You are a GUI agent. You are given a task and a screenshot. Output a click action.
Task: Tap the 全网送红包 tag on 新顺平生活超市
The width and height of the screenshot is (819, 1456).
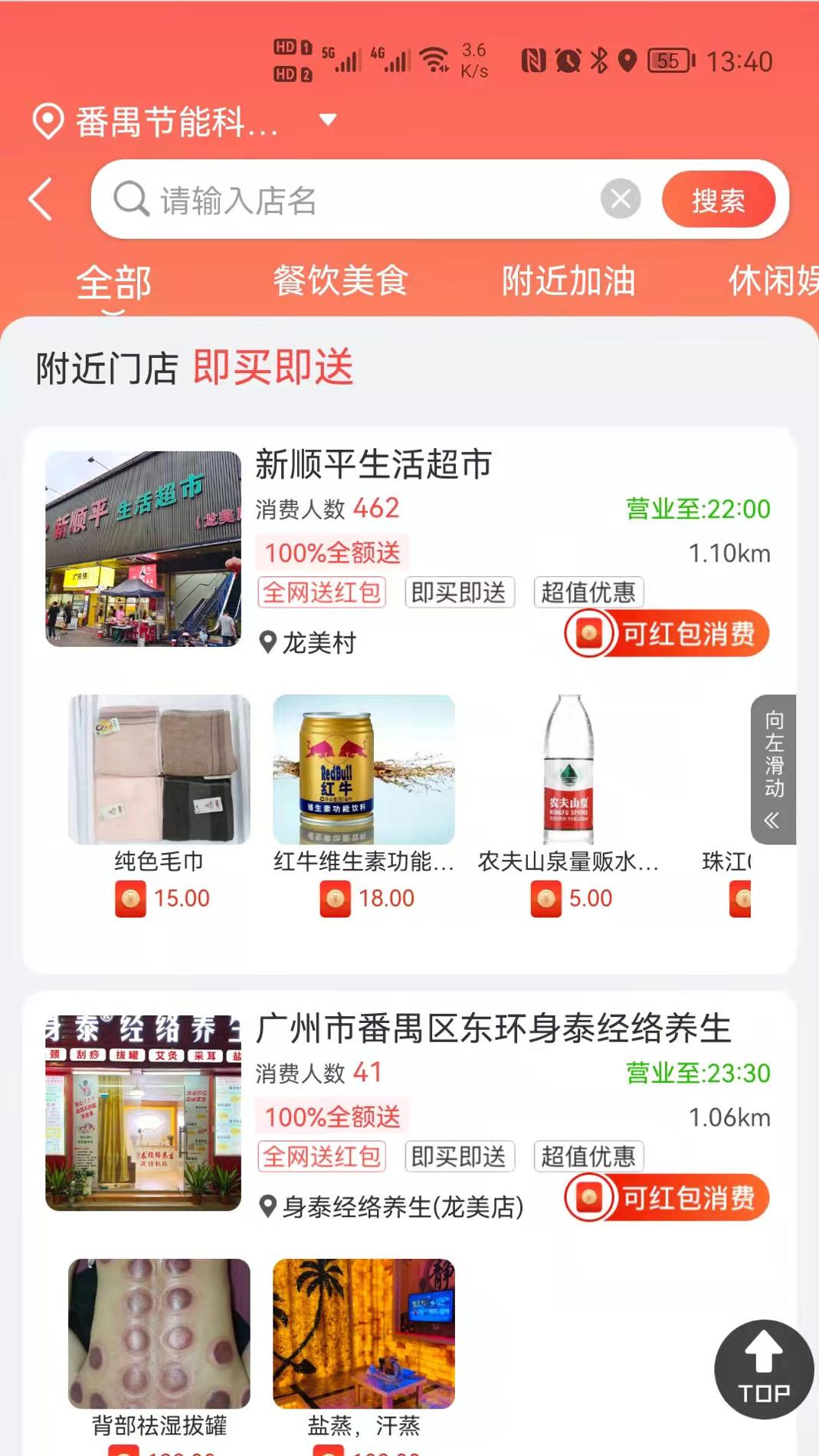[x=322, y=592]
